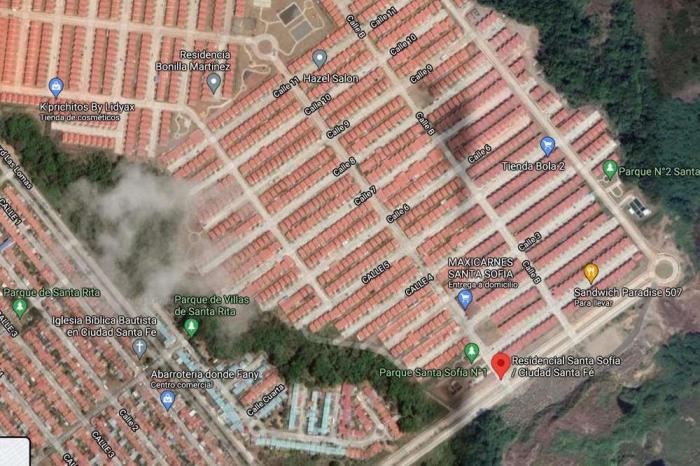Select the Hazel Salon marker
Screen dimensions: 700x466
point(320,58)
